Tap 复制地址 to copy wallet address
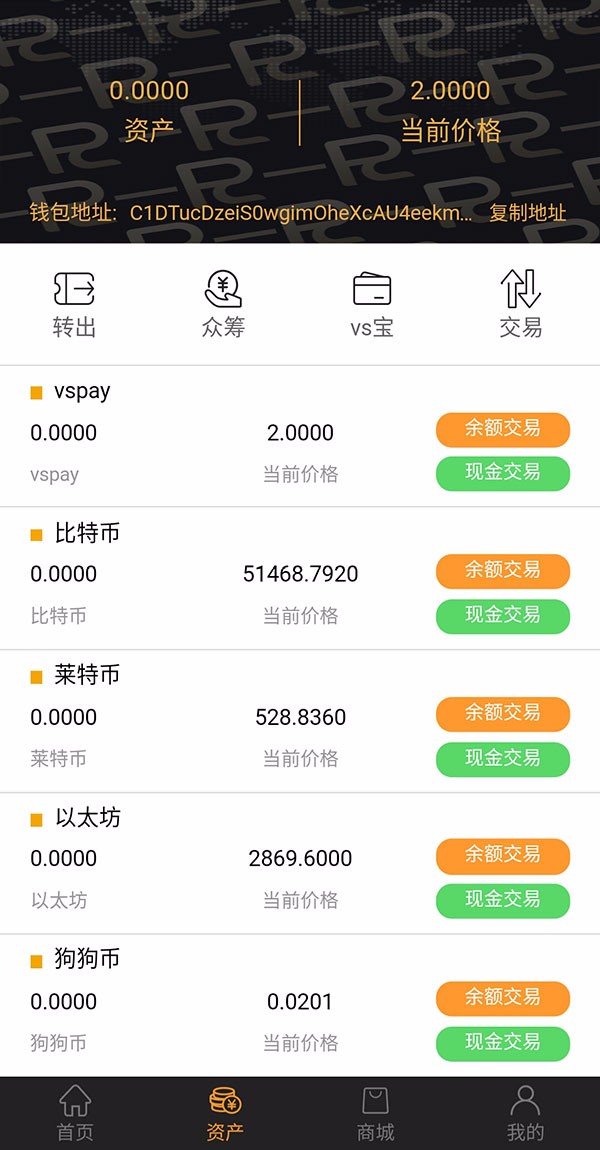This screenshot has height=1150, width=600. point(527,213)
